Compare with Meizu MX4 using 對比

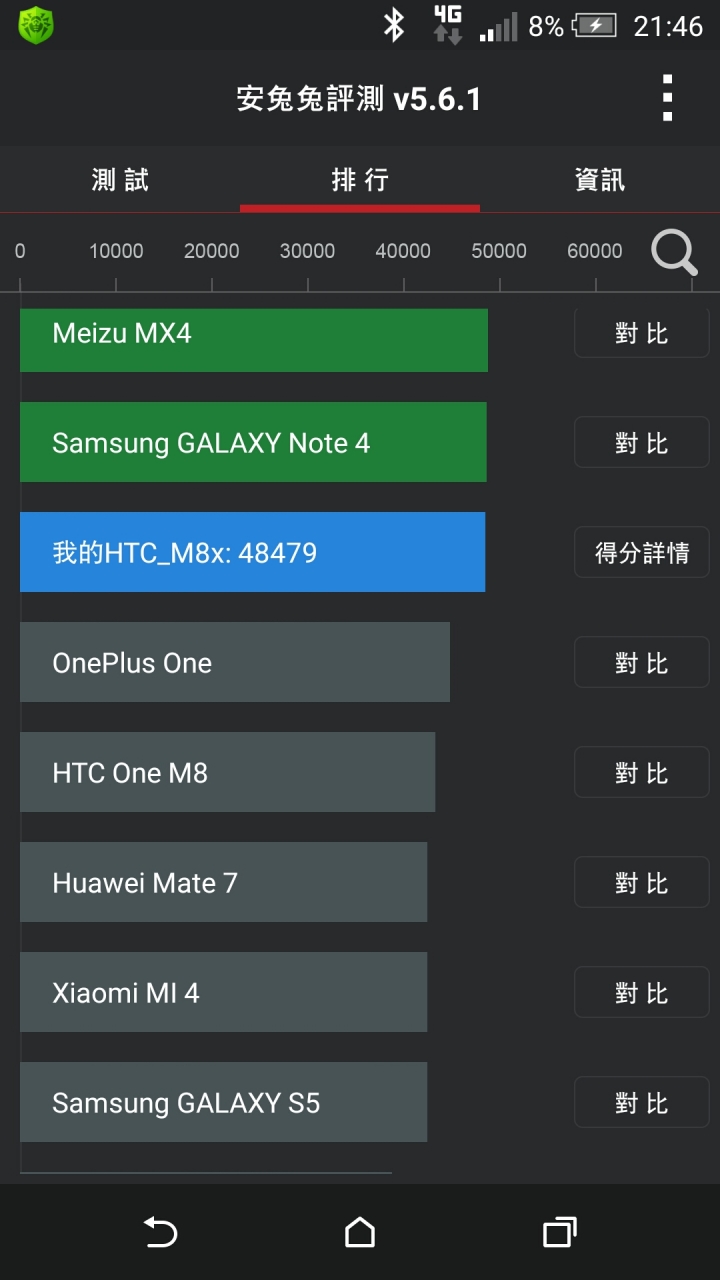pos(641,333)
